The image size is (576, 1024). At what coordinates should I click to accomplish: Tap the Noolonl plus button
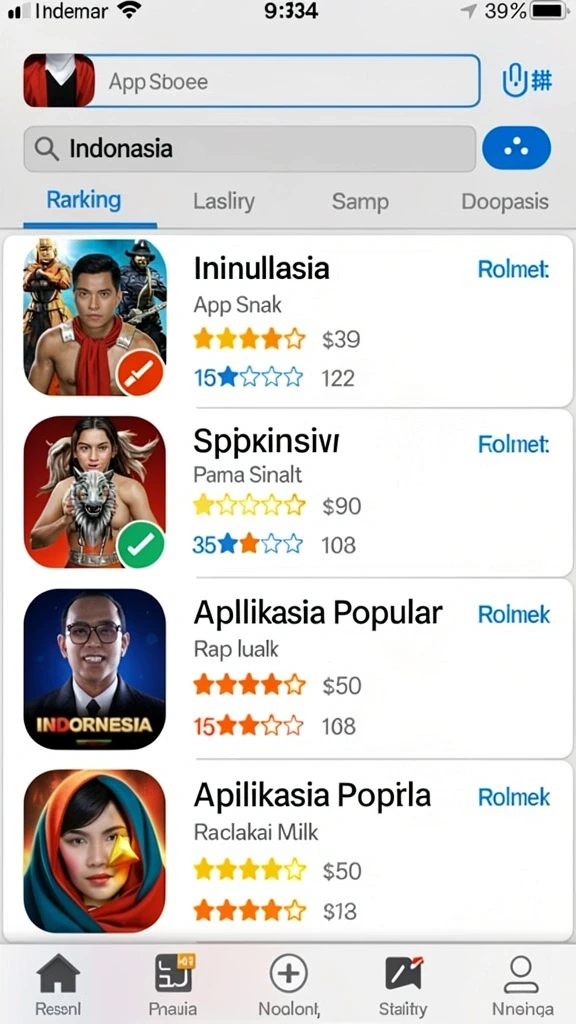point(288,986)
